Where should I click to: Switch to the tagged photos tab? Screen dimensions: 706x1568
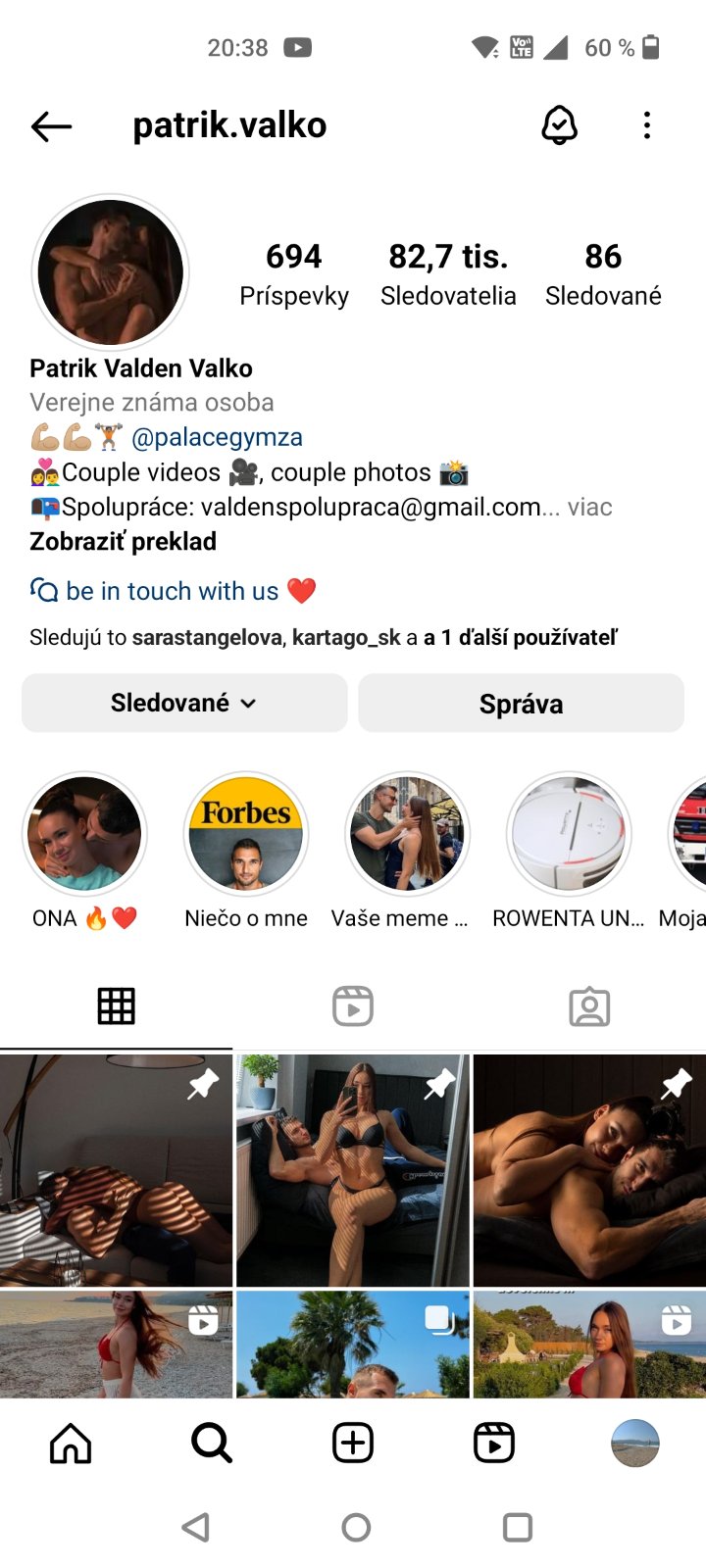pyautogui.click(x=589, y=1006)
